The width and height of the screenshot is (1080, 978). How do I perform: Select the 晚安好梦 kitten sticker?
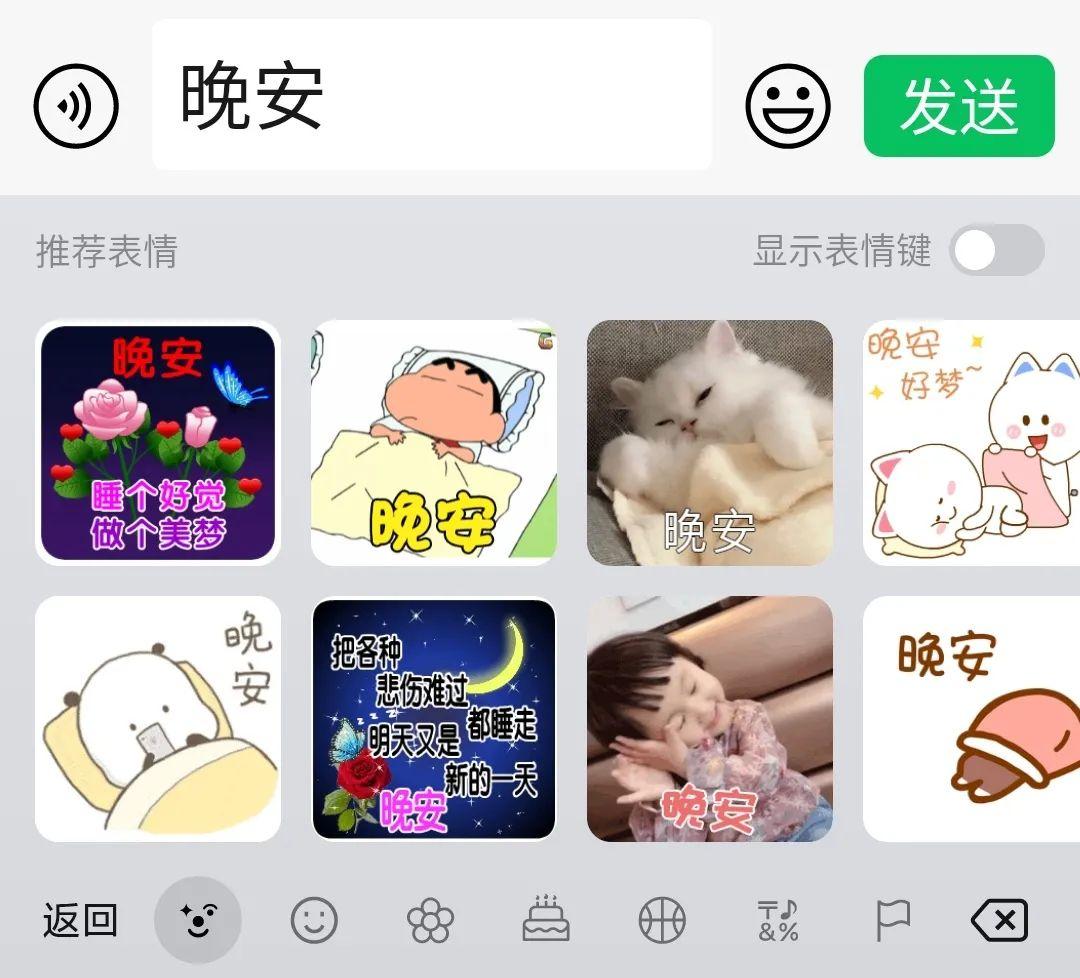point(972,442)
